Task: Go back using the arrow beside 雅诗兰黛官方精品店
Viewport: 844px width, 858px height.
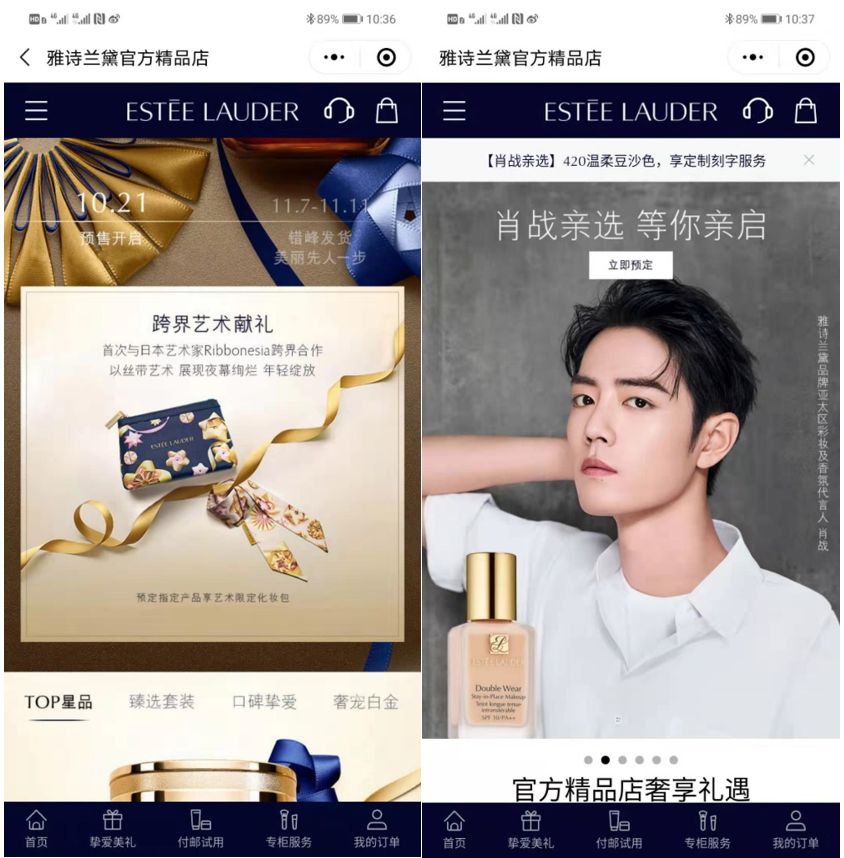Action: pos(25,58)
